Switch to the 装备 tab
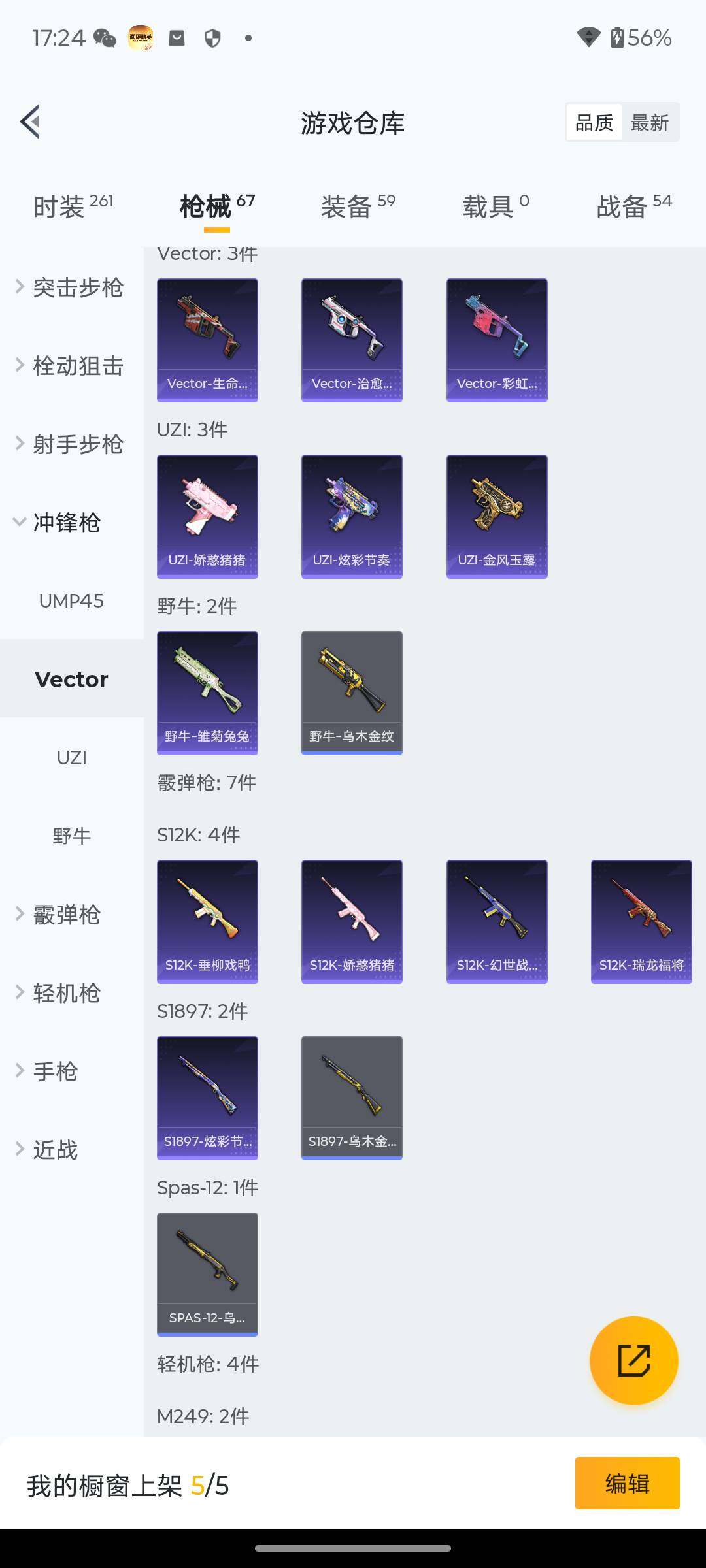Screen dimensions: 706x1568 pyautogui.click(x=358, y=206)
